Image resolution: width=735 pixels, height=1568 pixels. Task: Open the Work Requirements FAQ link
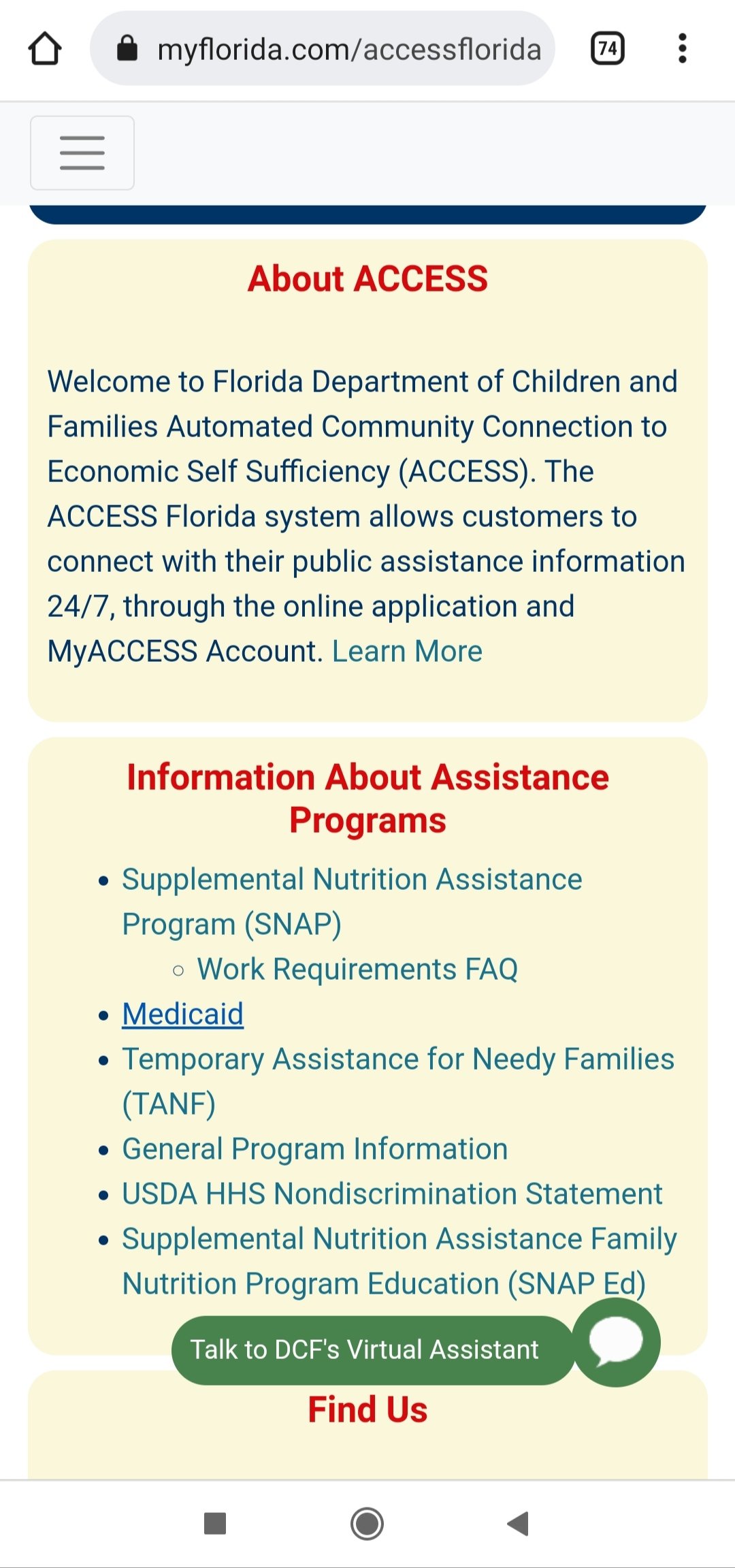(357, 969)
